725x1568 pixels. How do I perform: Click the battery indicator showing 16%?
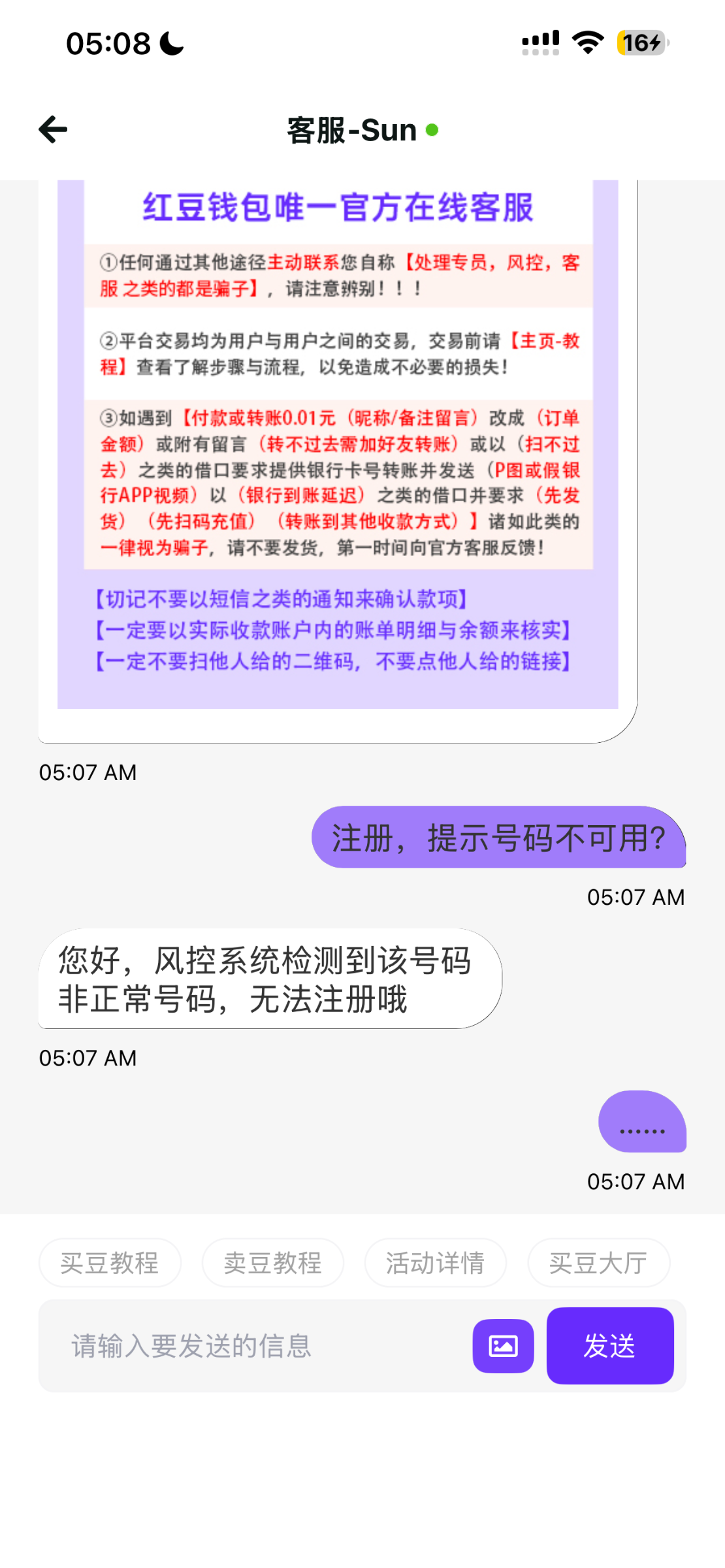[x=642, y=42]
